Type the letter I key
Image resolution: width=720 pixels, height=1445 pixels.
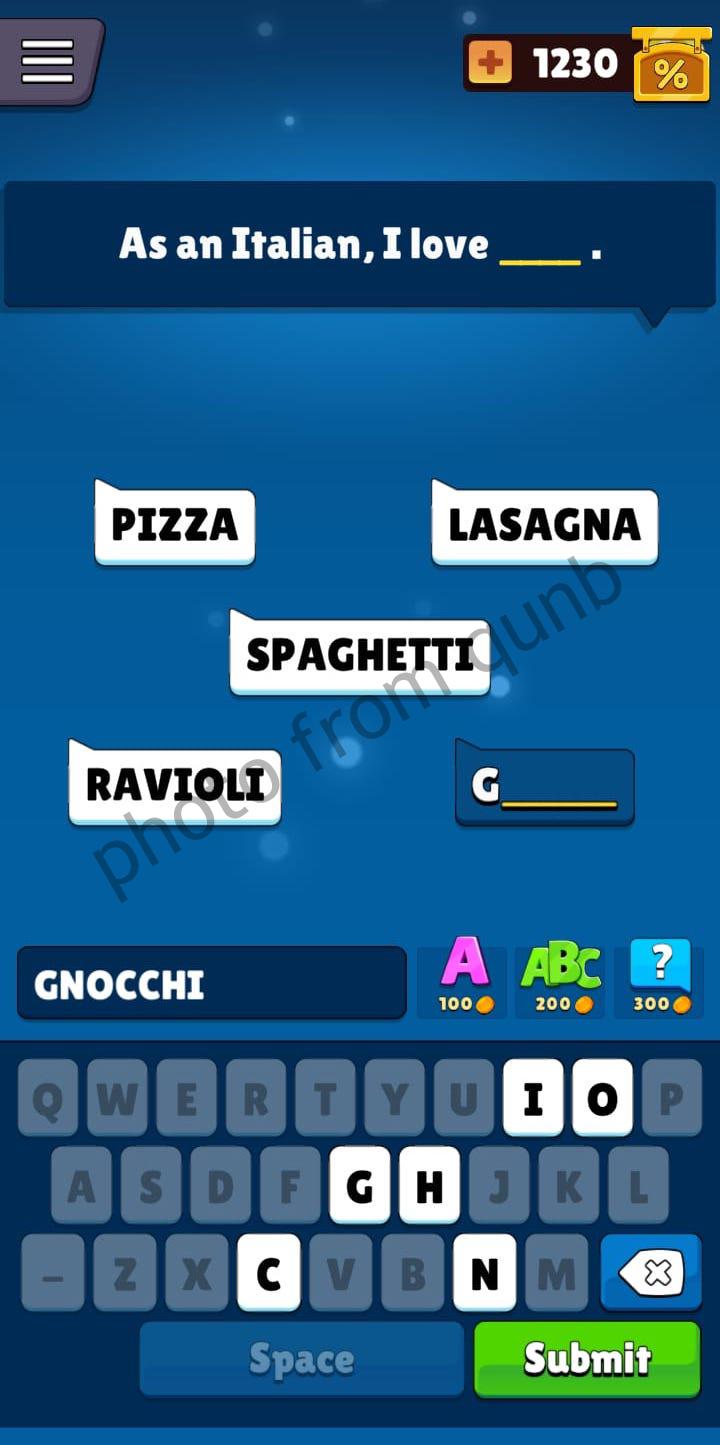pos(533,1099)
